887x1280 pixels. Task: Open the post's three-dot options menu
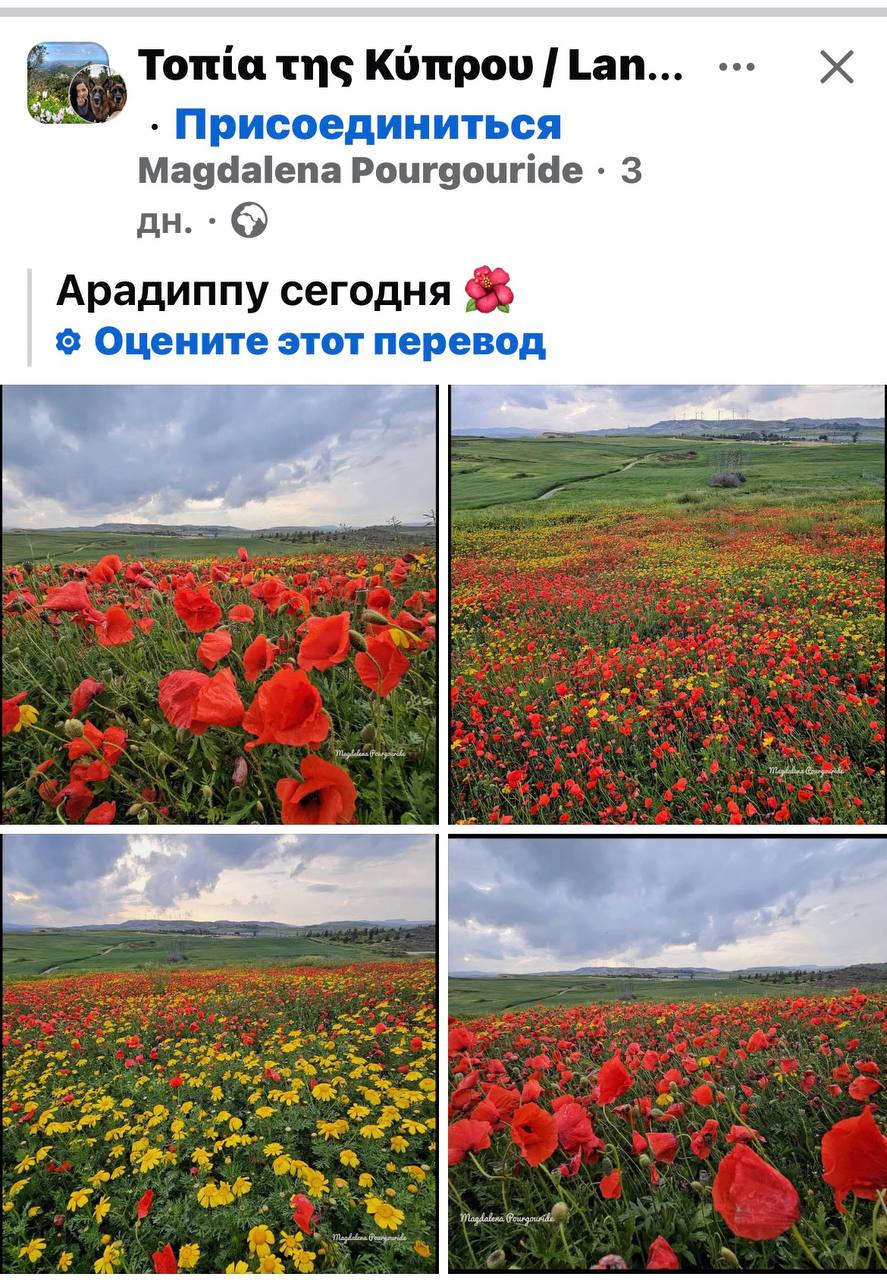[x=736, y=67]
